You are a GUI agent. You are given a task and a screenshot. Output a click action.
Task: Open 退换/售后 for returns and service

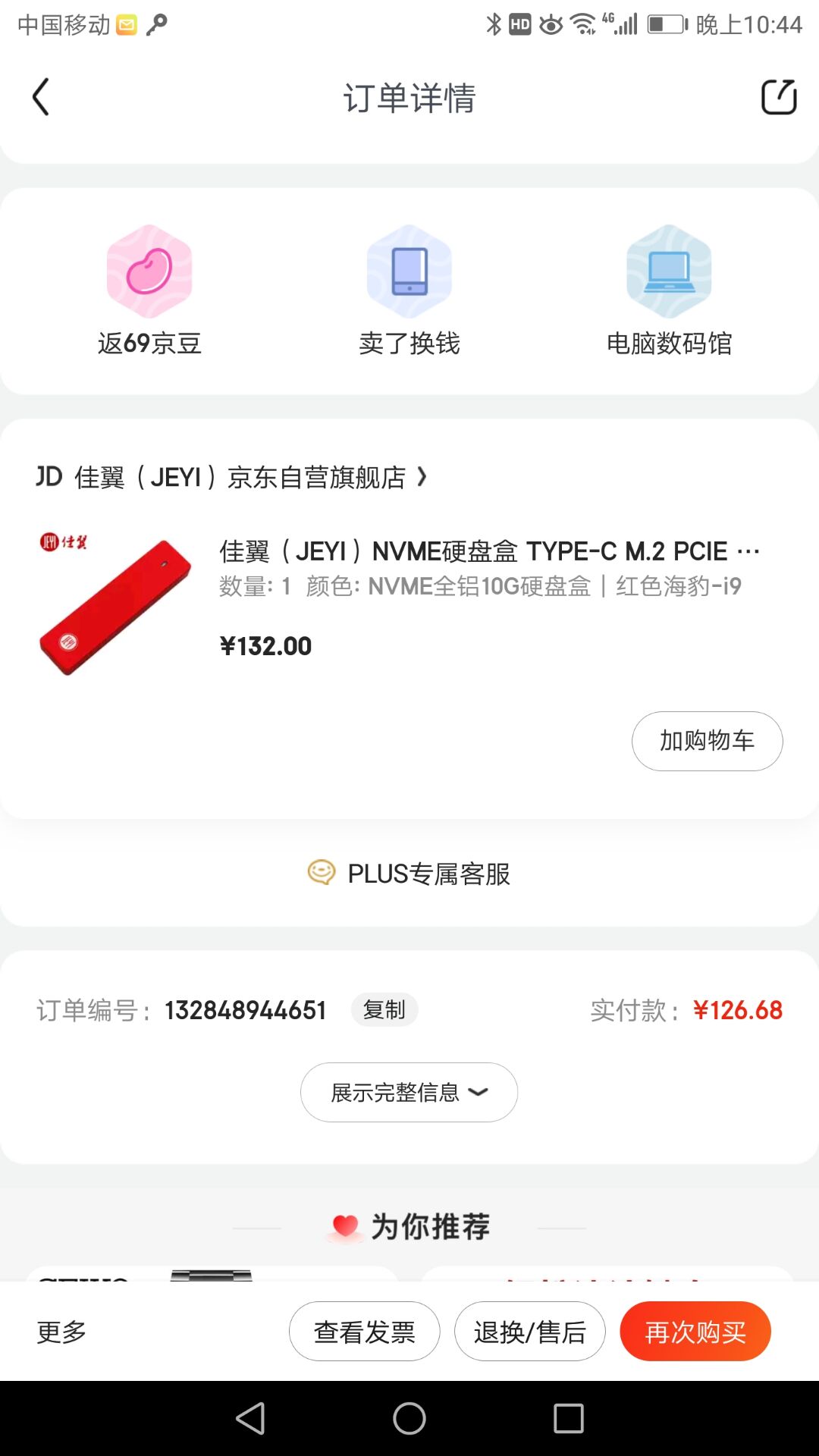(529, 1332)
